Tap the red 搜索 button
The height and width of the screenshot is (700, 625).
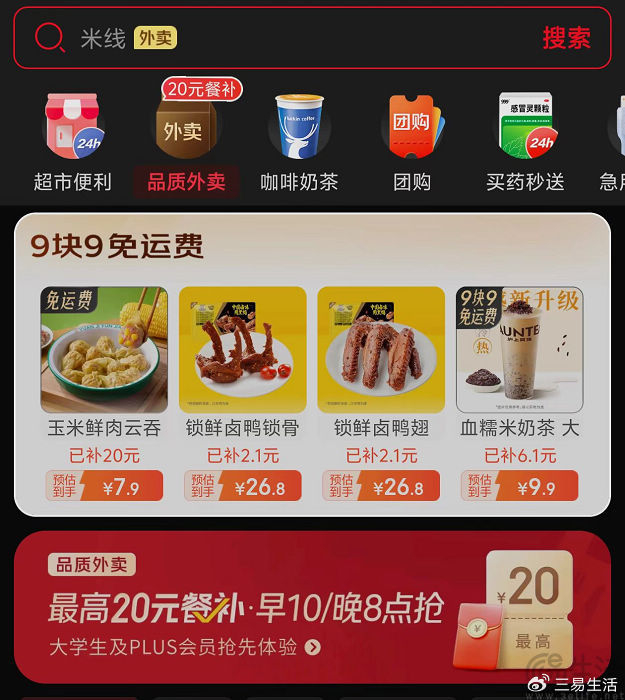[x=566, y=38]
